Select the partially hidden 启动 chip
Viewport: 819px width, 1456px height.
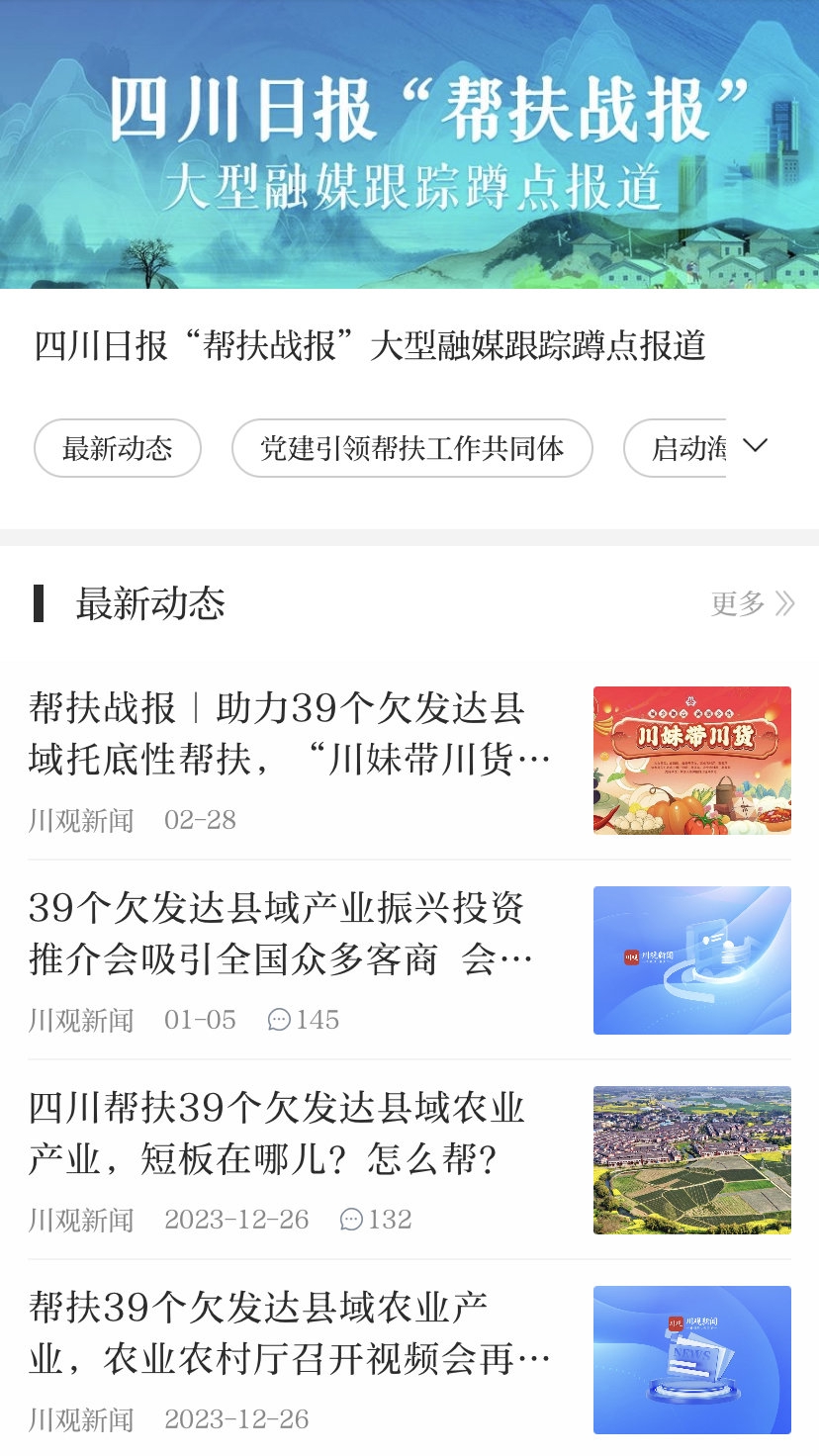[682, 448]
